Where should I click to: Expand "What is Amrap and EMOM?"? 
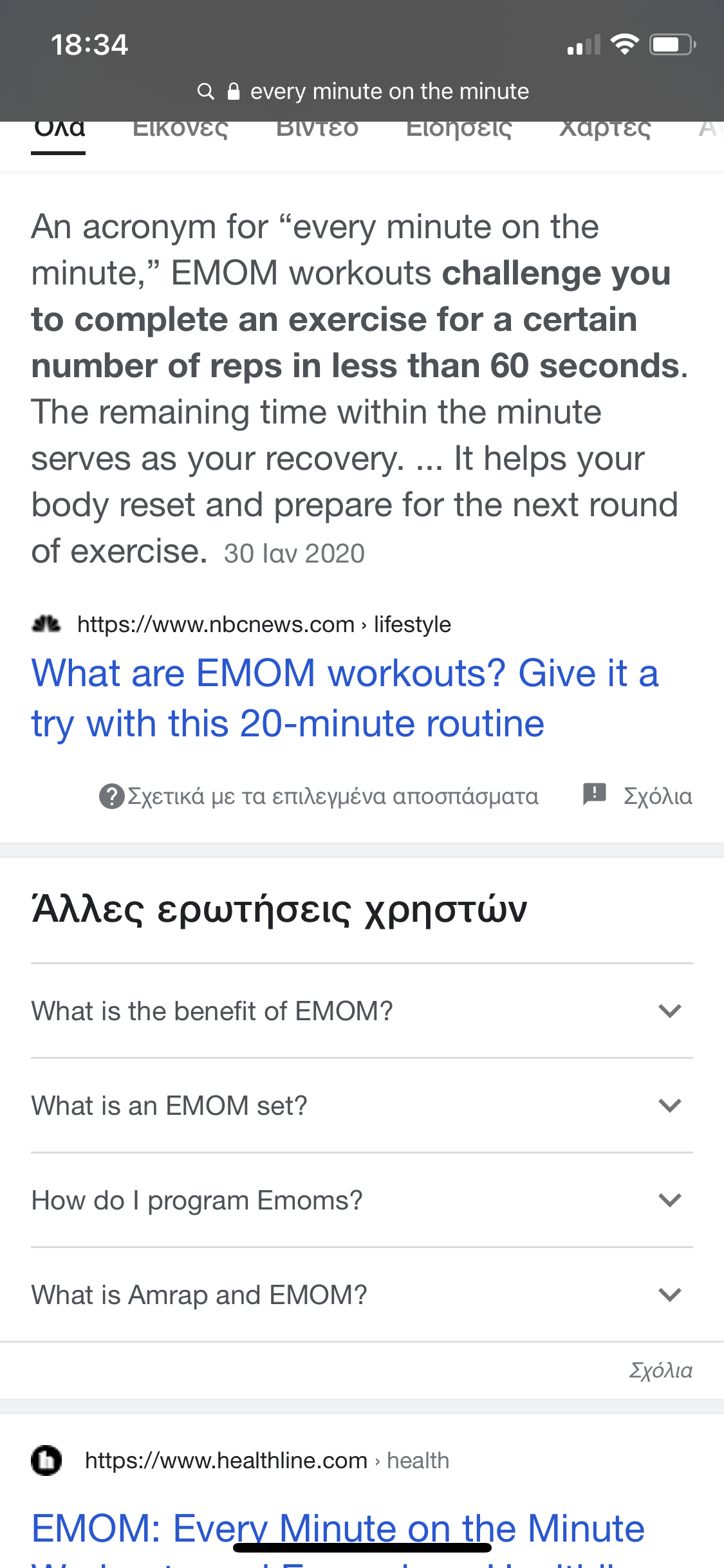click(x=361, y=1294)
